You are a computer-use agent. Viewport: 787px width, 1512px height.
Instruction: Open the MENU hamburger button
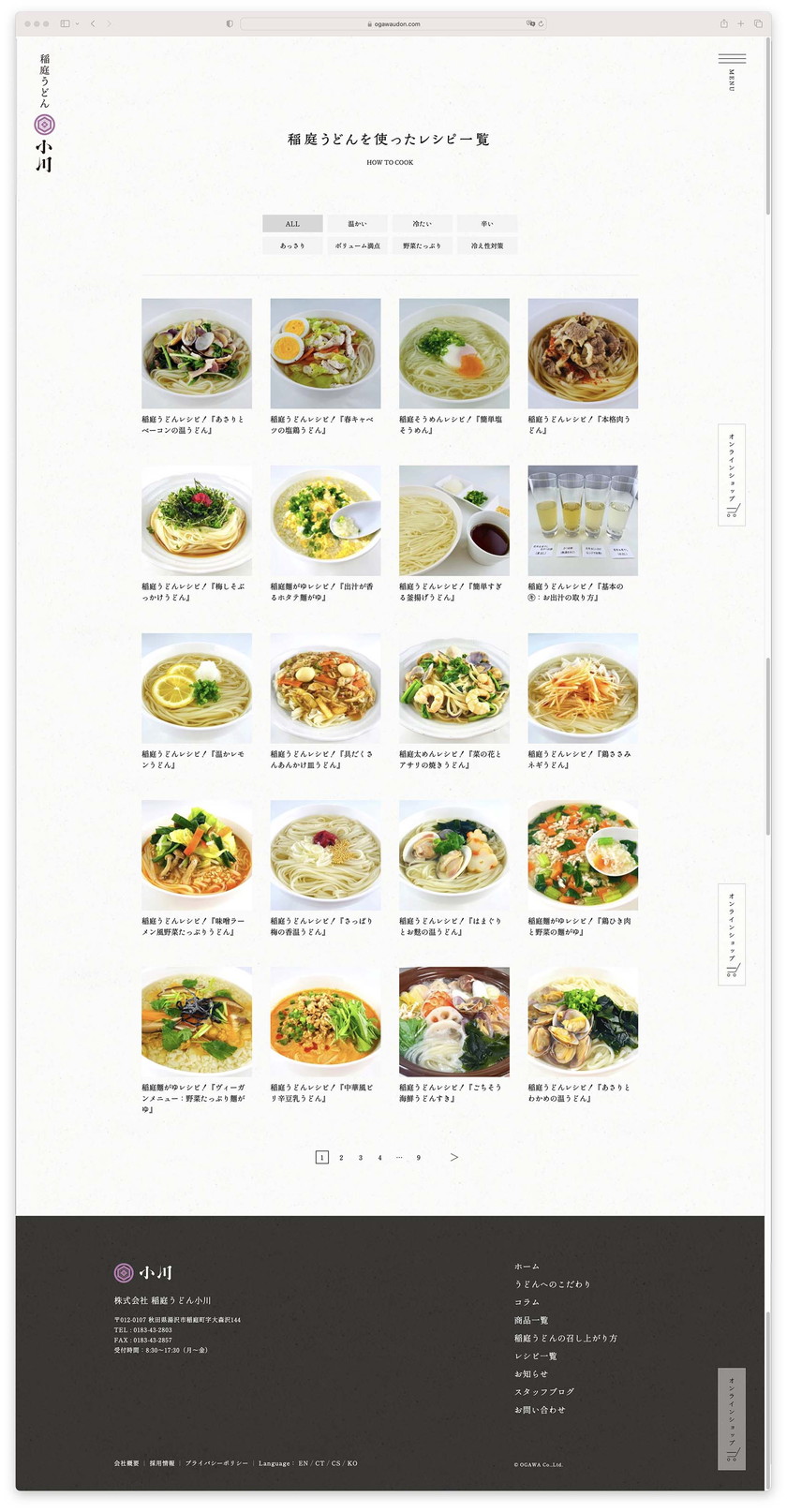732,66
